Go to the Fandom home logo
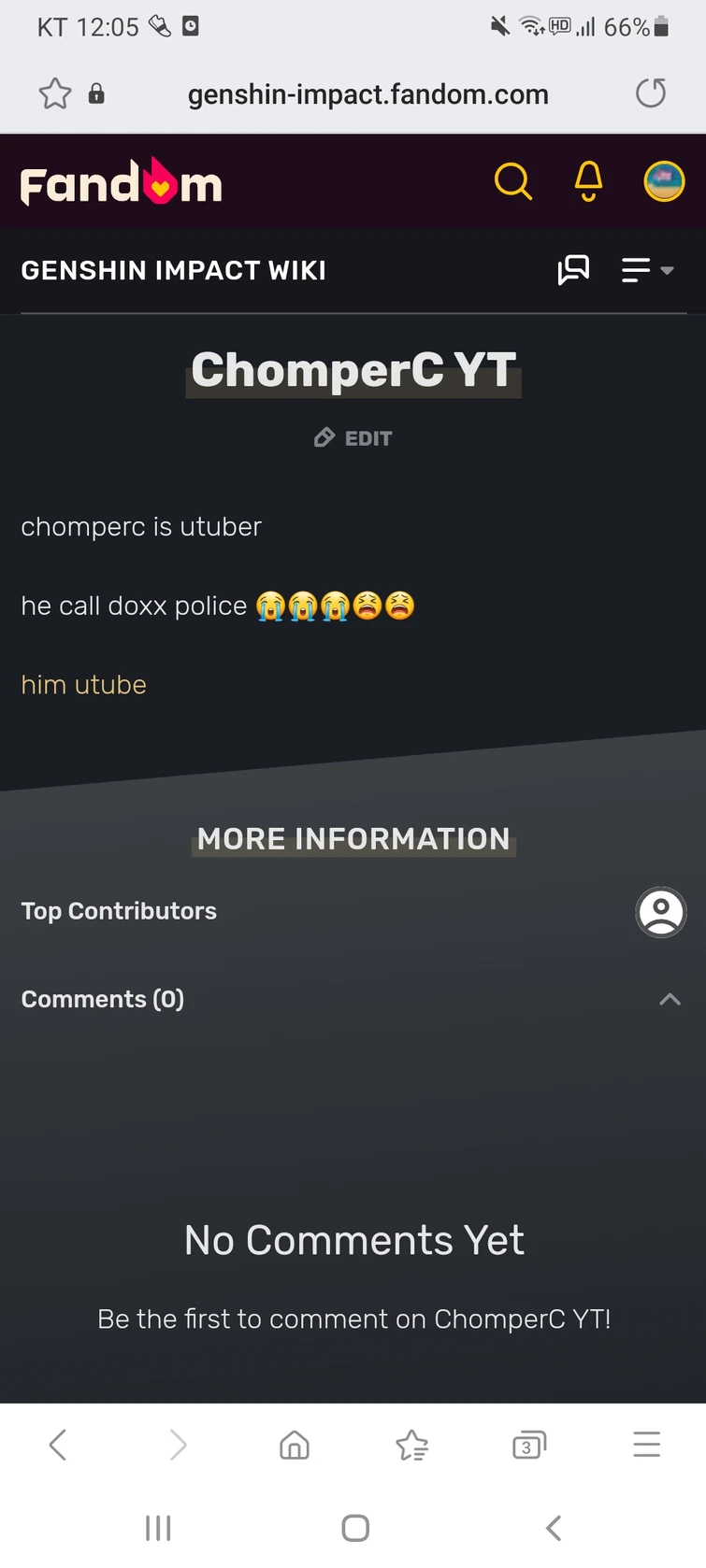706x1568 pixels. pos(122,182)
